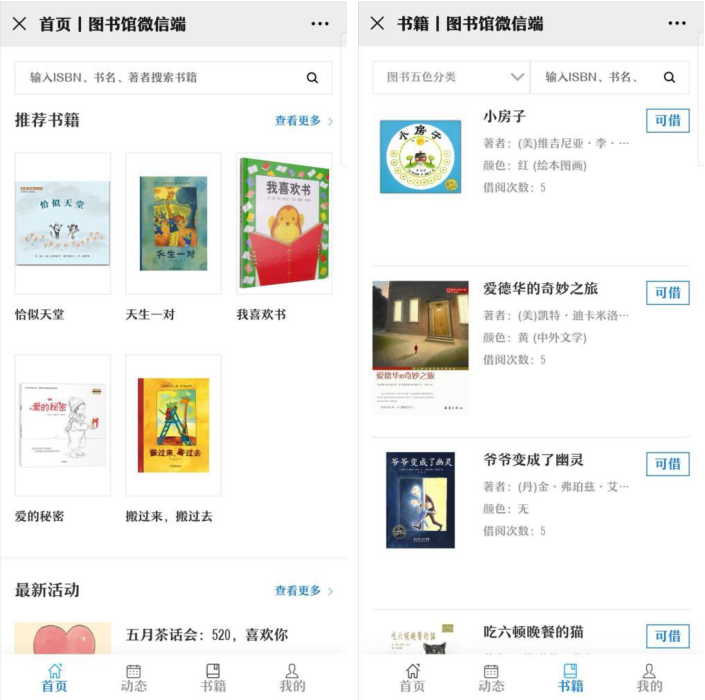The height and width of the screenshot is (700, 705).
Task: Tap 可借 button for 小房子
Action: (x=667, y=120)
